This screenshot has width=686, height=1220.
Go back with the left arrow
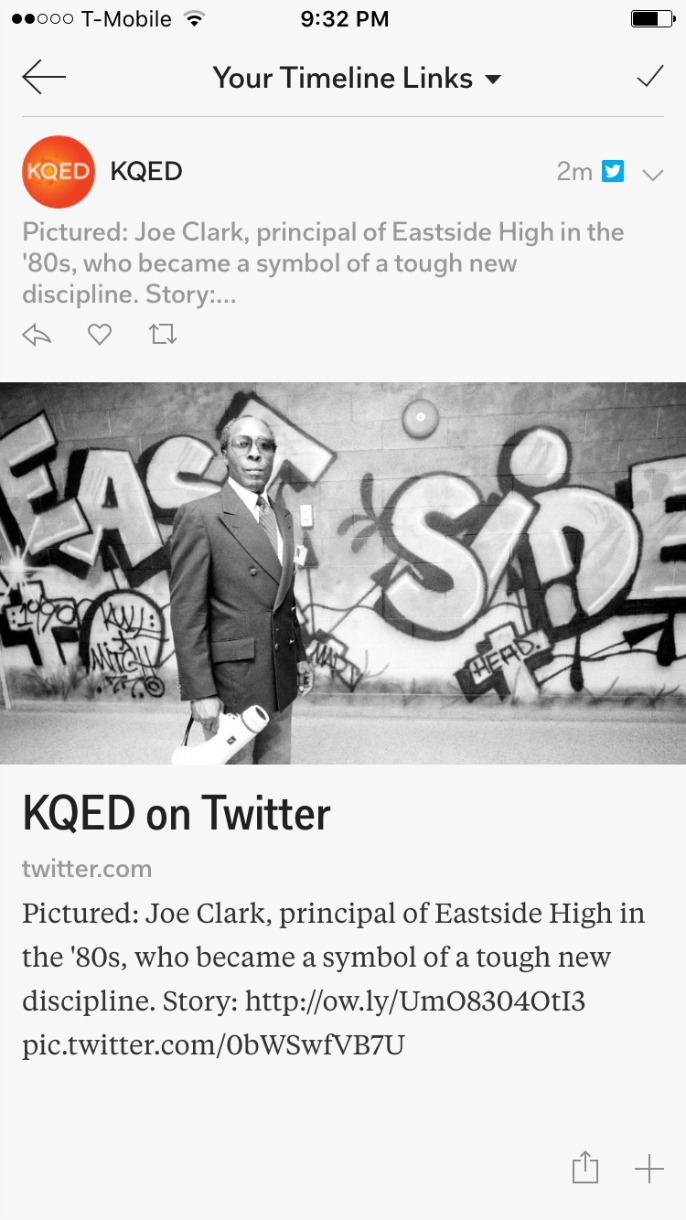(44, 77)
